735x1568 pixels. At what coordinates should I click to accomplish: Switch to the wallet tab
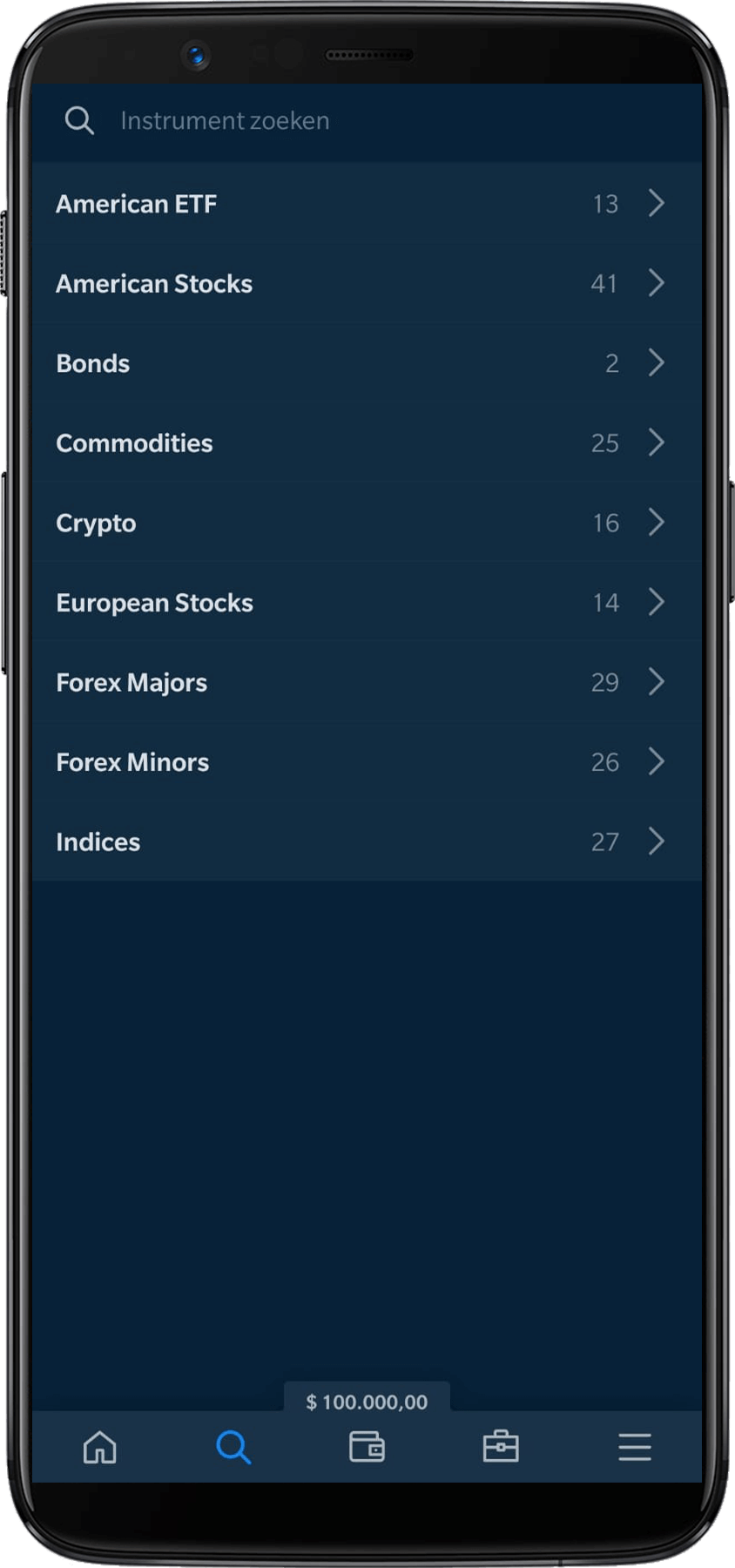click(367, 1447)
